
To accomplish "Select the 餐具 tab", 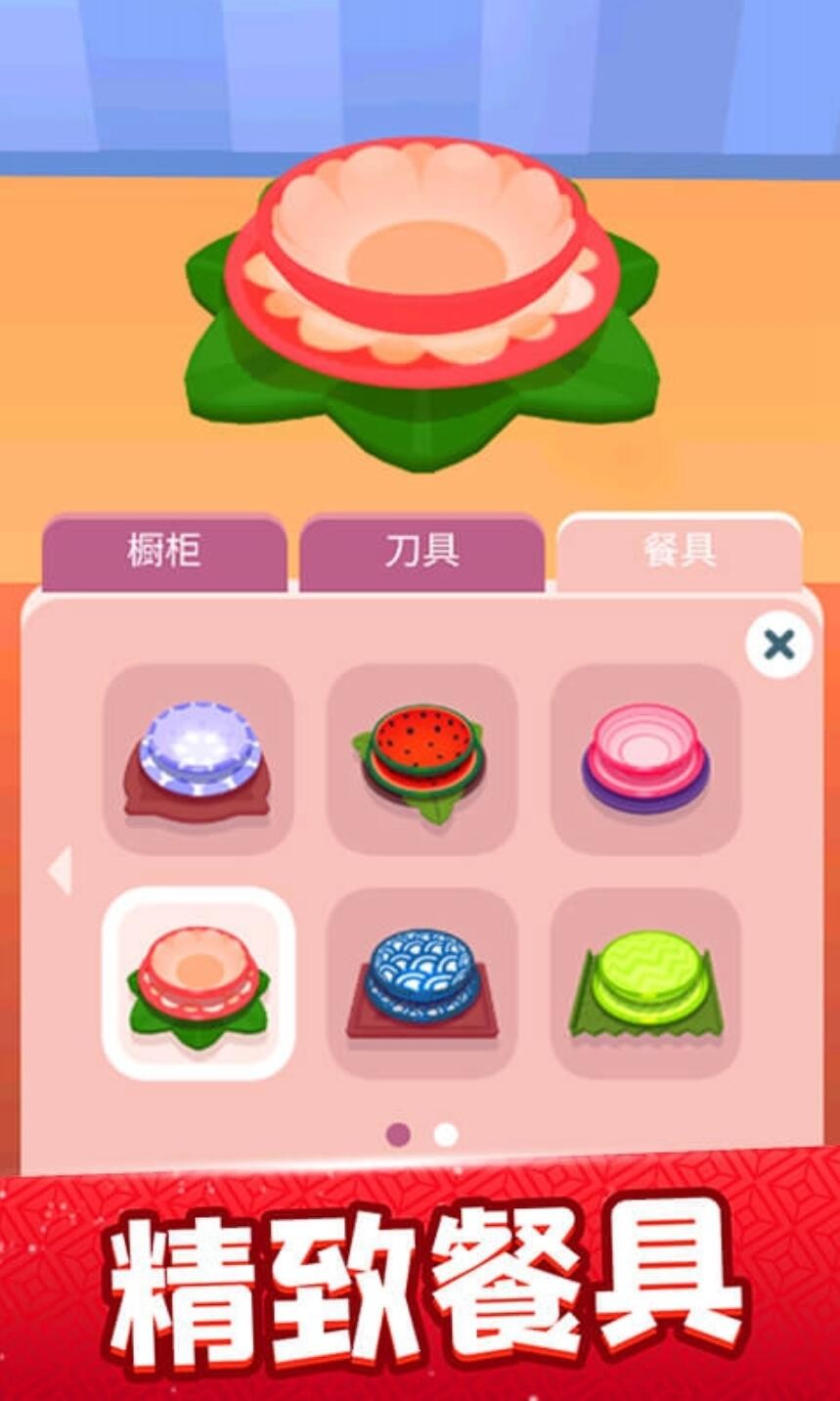I will tap(680, 553).
